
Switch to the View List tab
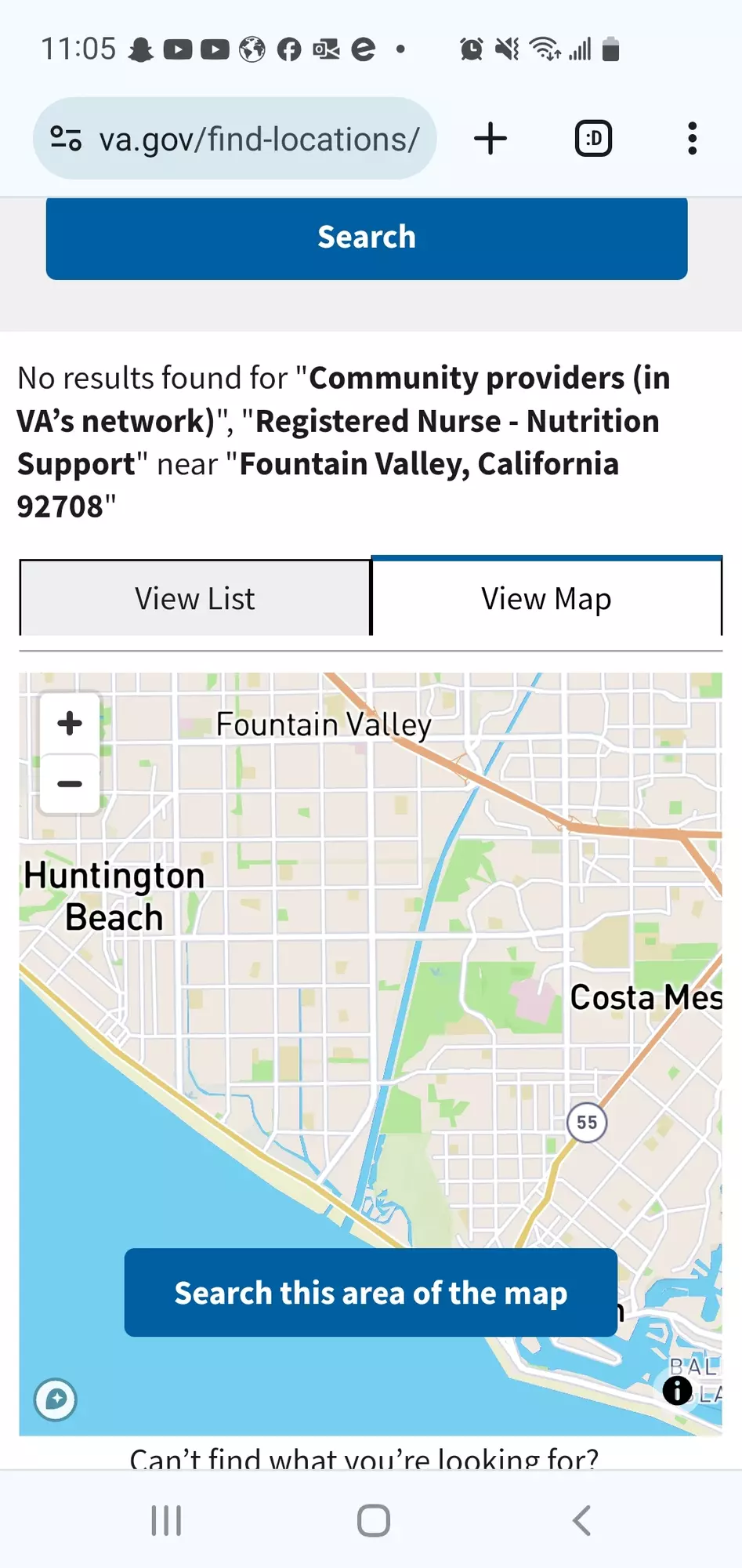pos(195,599)
